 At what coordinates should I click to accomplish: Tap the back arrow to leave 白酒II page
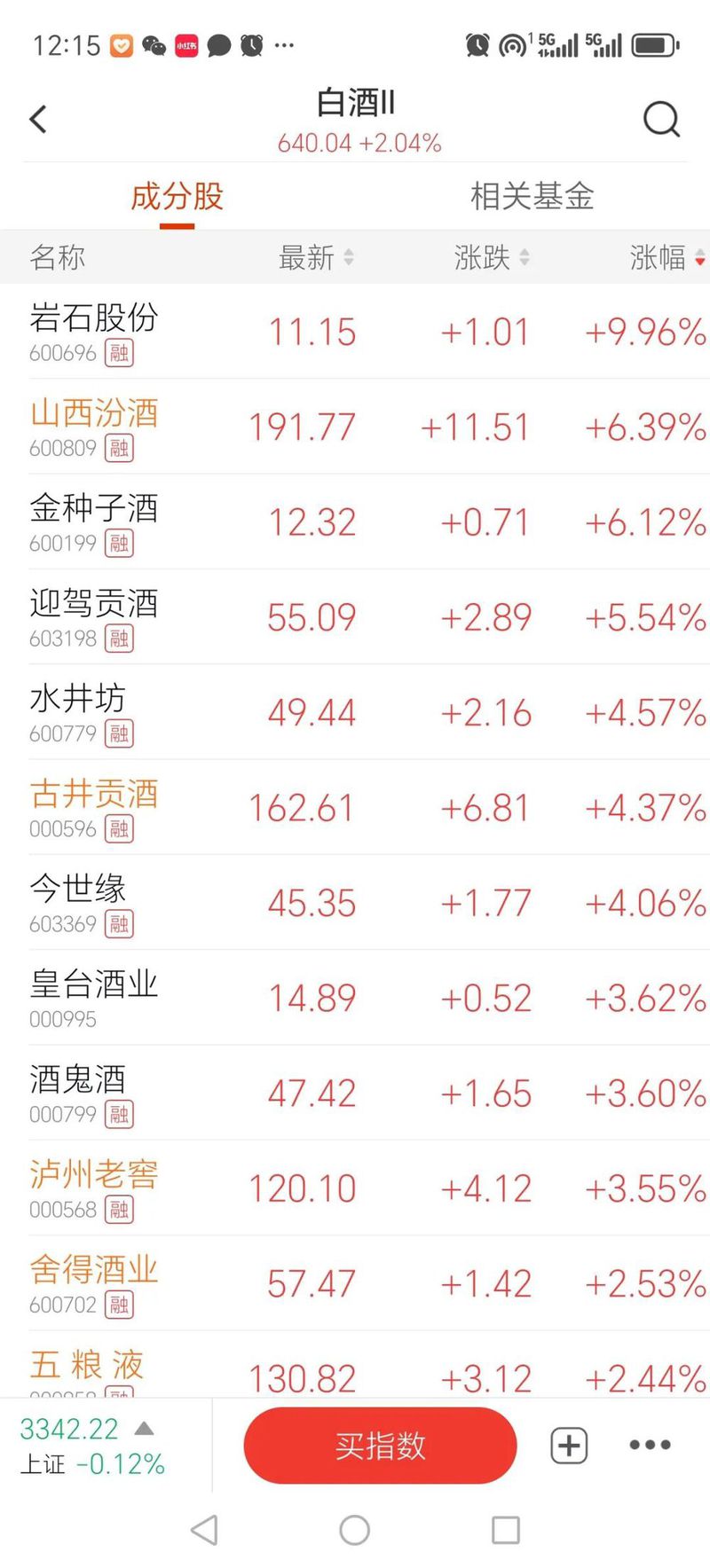click(x=37, y=118)
